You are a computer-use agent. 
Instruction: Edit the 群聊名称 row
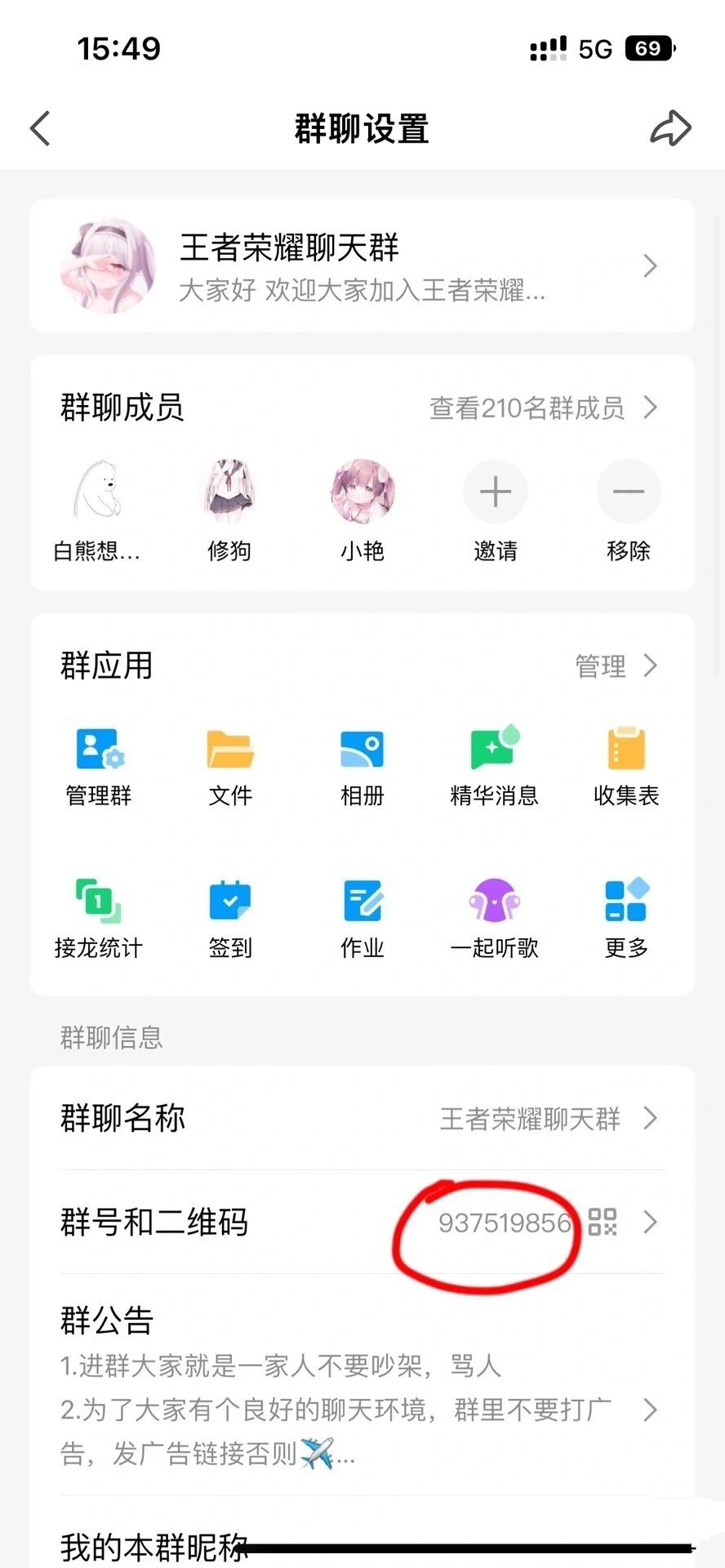point(362,1118)
